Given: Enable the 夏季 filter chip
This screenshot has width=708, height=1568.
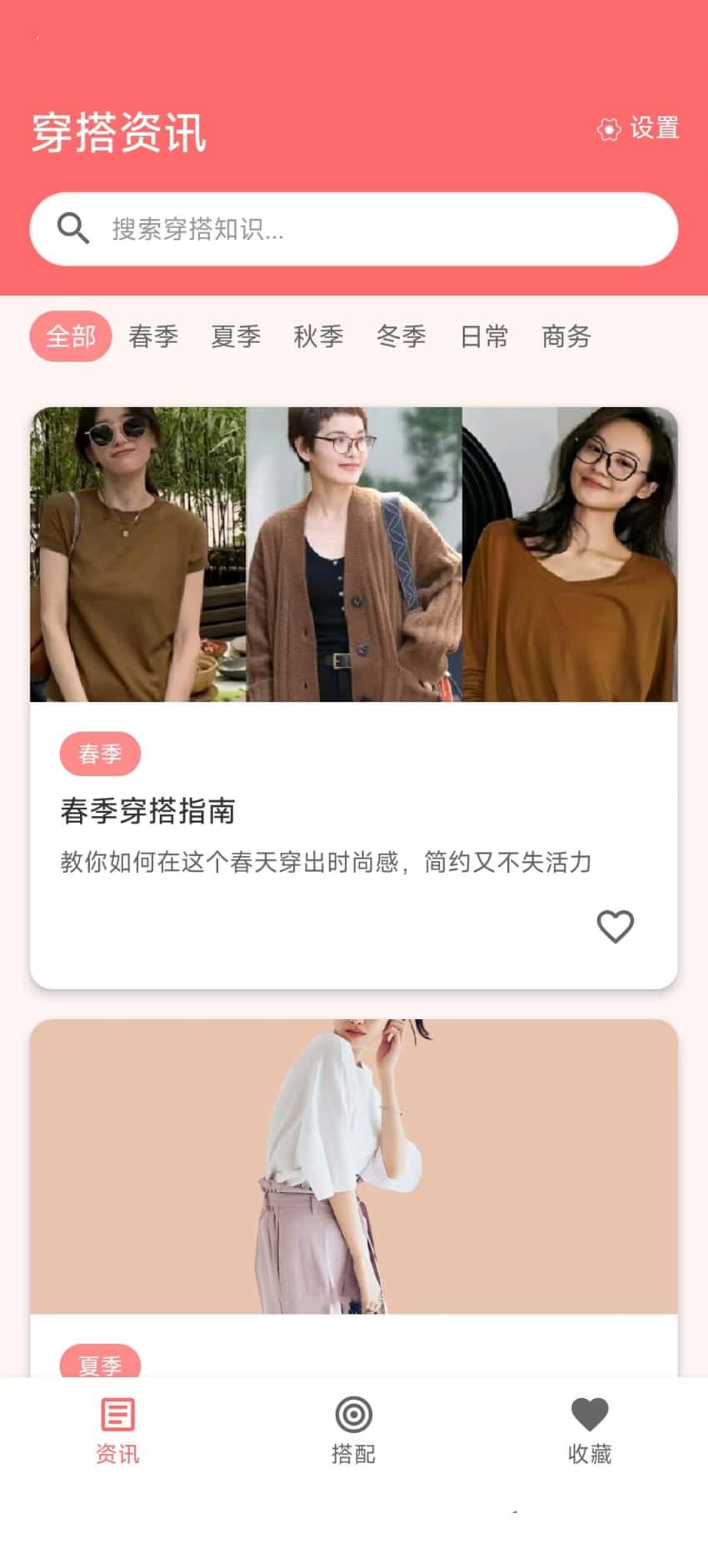Looking at the screenshot, I should tap(236, 336).
